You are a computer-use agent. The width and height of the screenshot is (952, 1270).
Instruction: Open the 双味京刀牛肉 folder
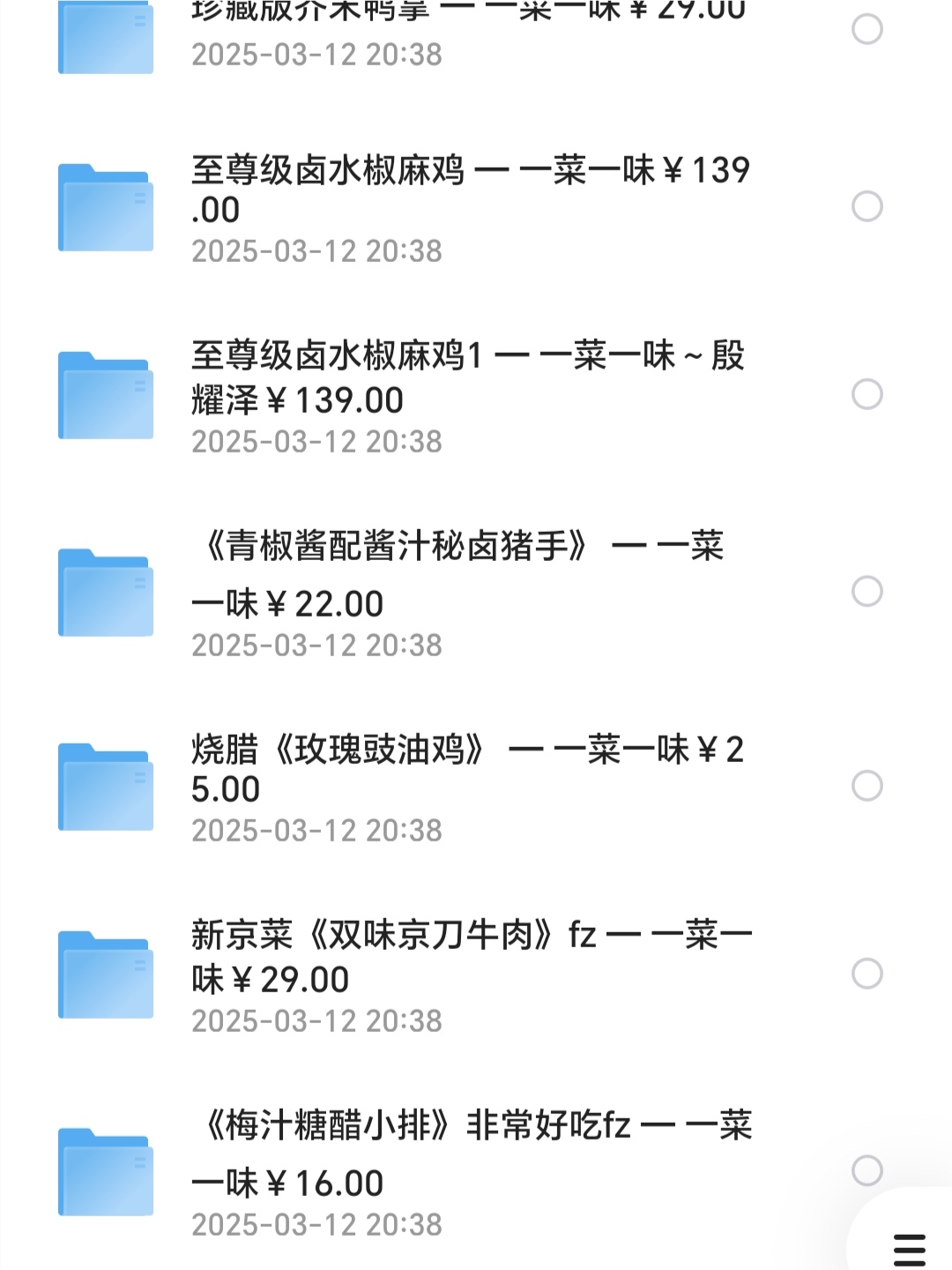pos(470,957)
